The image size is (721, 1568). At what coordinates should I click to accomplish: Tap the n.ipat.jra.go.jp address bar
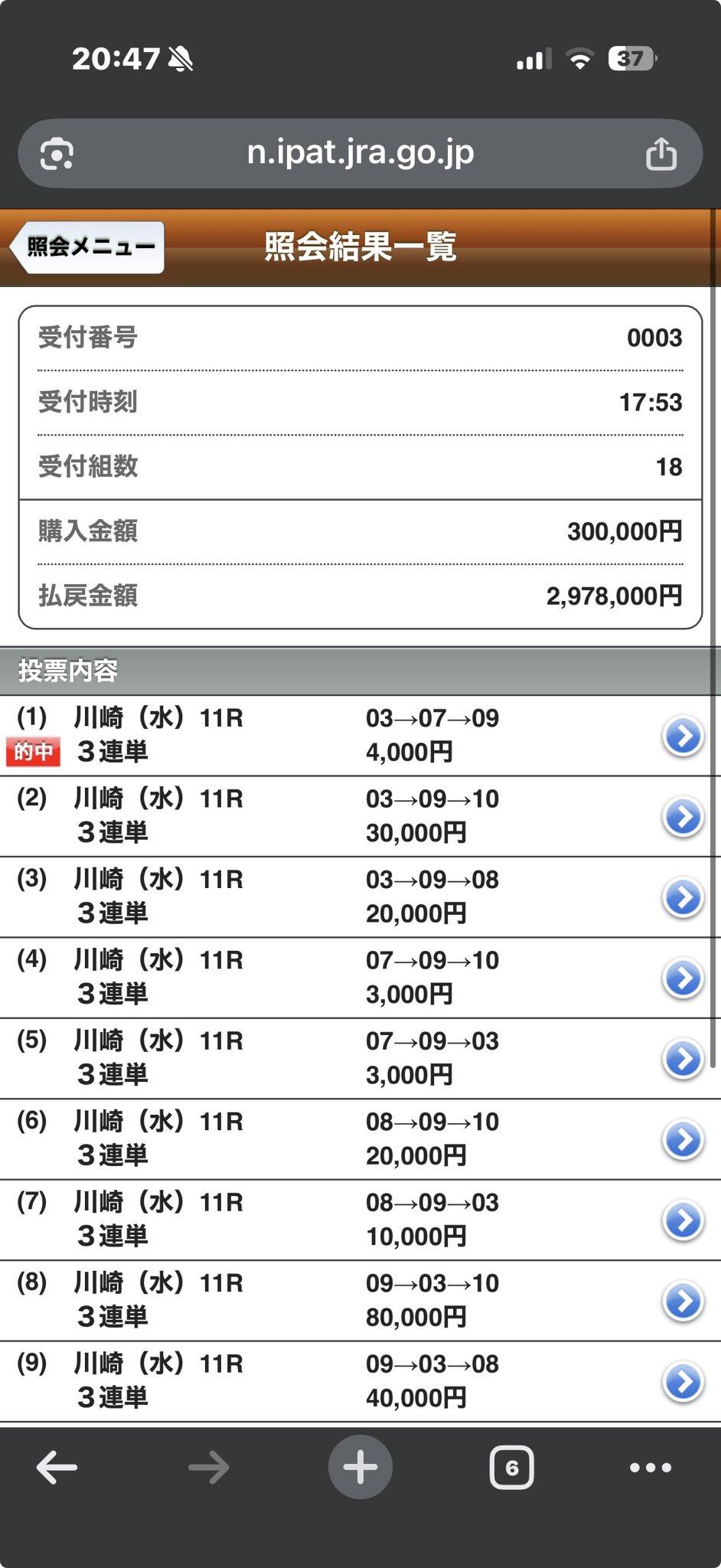click(x=360, y=153)
